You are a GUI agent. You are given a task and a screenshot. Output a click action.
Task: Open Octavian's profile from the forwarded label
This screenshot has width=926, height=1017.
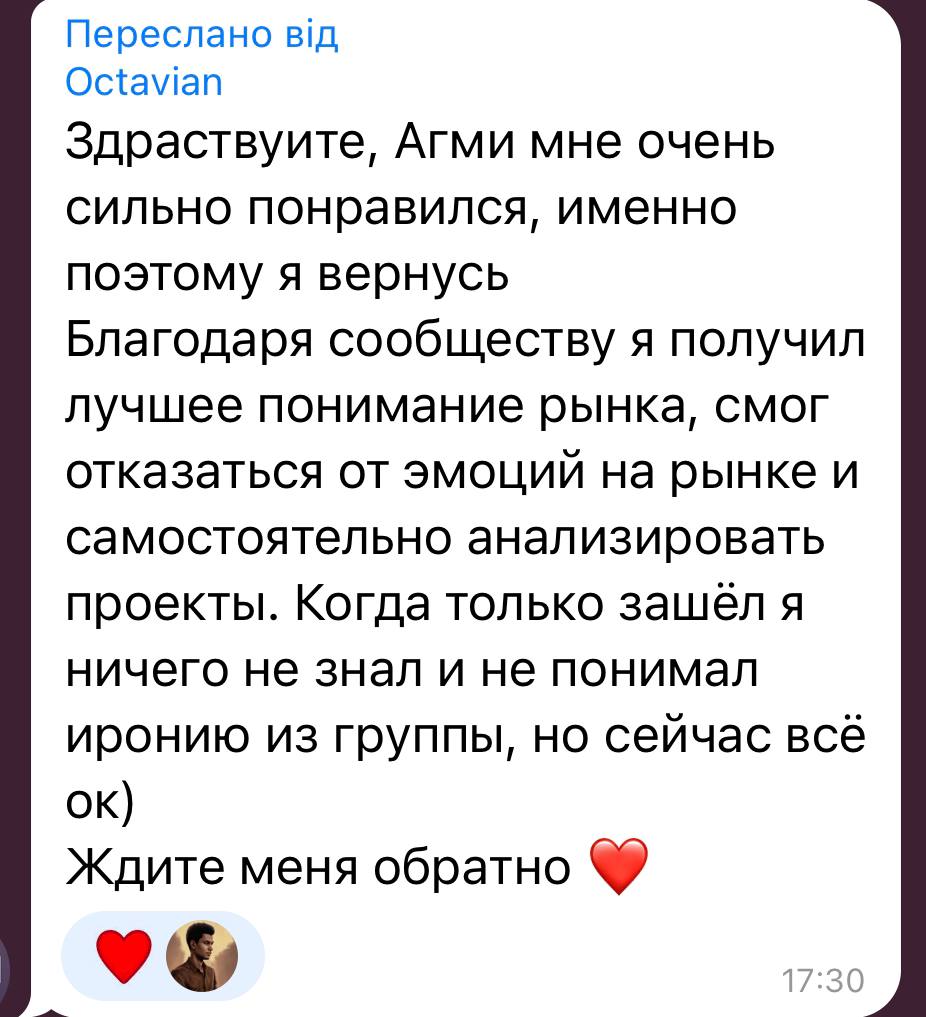click(143, 81)
